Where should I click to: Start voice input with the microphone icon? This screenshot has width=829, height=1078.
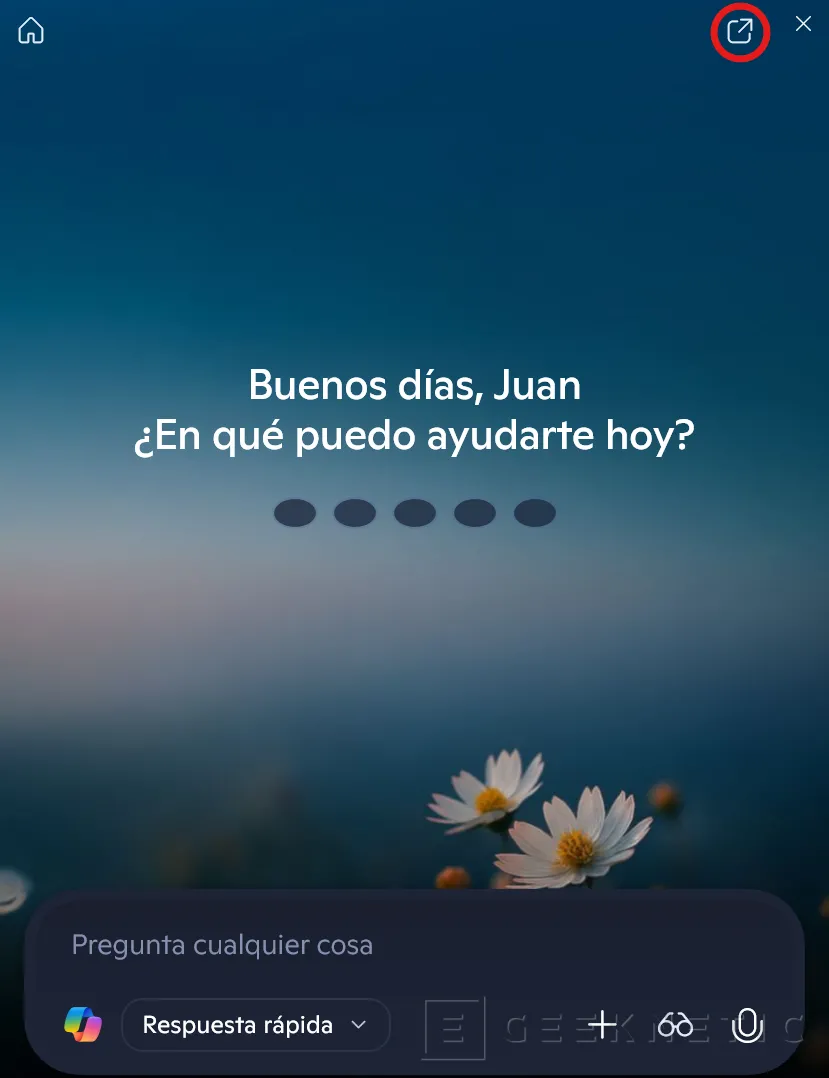[x=747, y=1025]
